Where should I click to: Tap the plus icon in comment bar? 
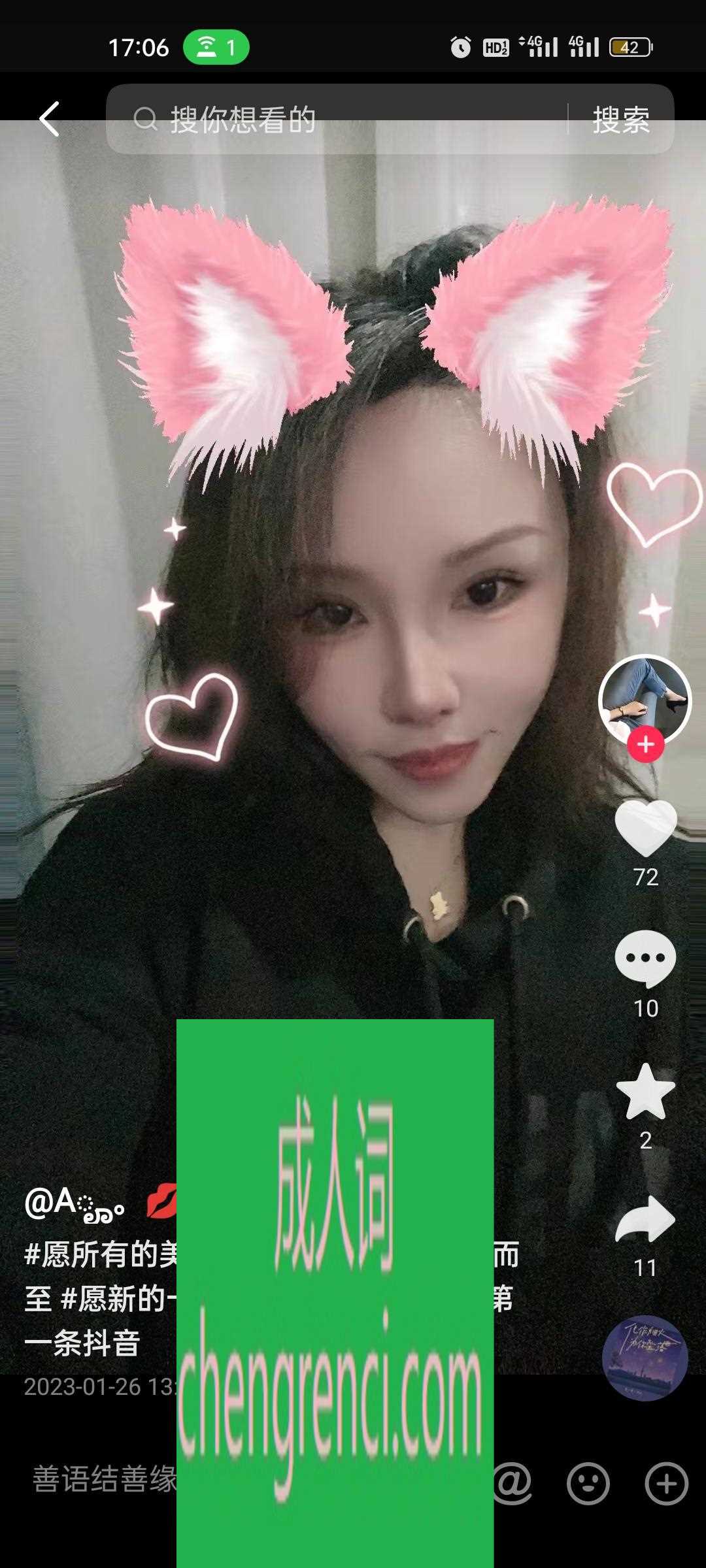coord(666,1484)
